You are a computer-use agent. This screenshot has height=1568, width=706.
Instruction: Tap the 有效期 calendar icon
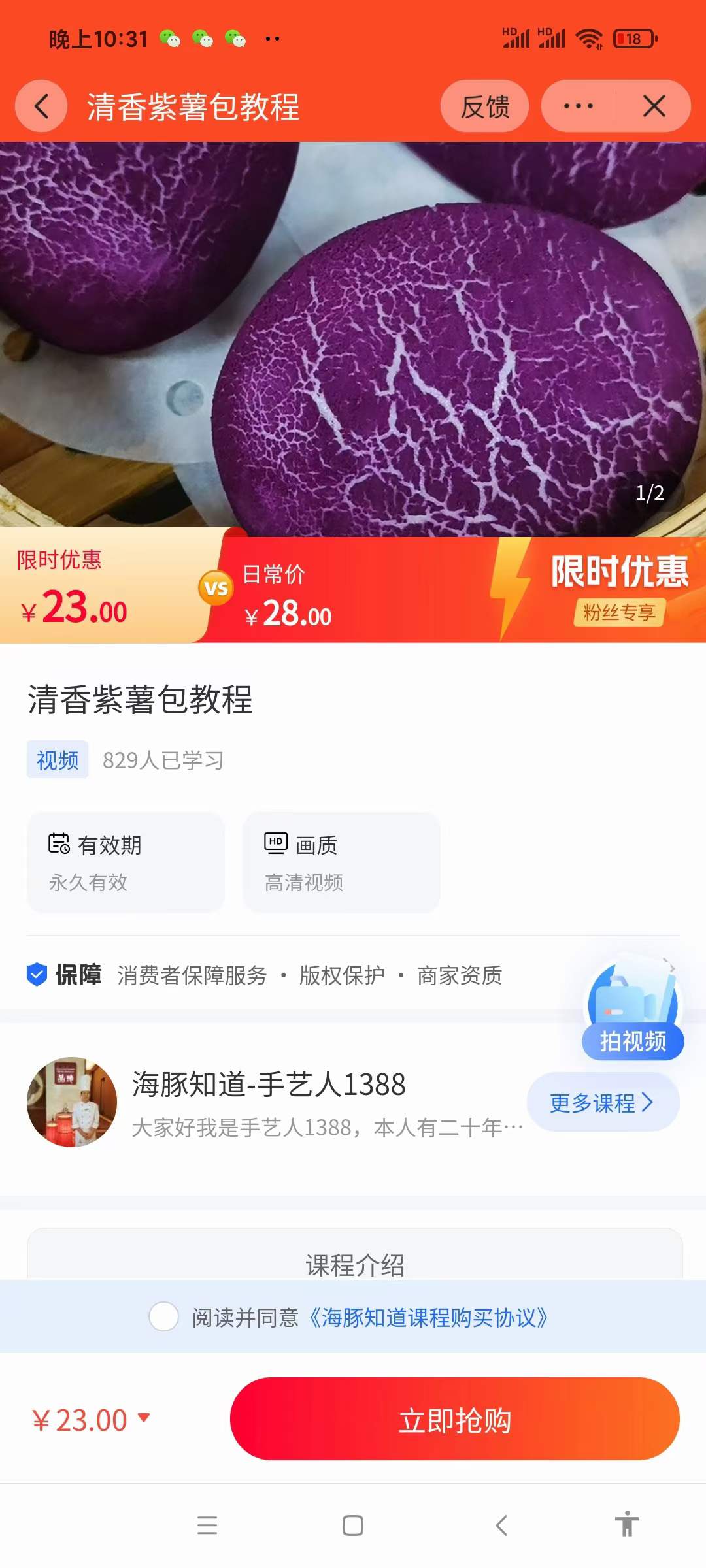[x=59, y=845]
